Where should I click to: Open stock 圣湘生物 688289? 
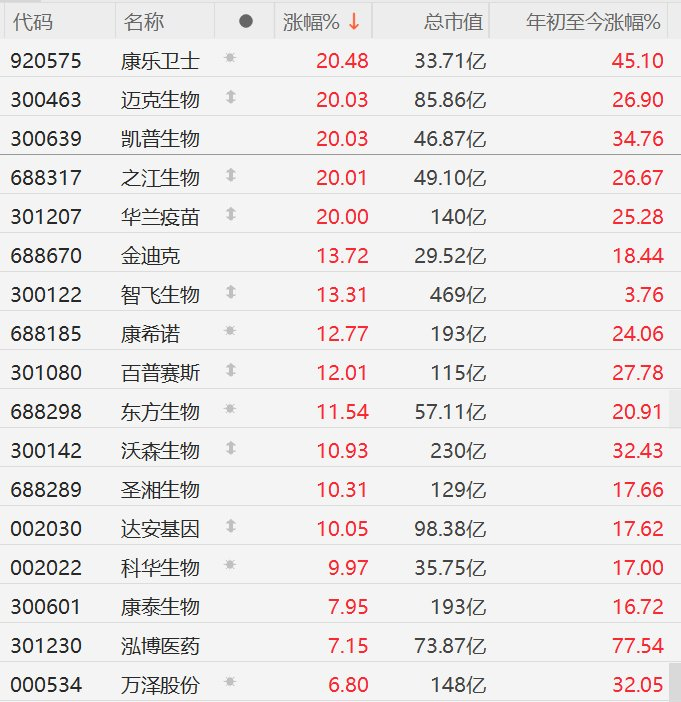tap(160, 490)
